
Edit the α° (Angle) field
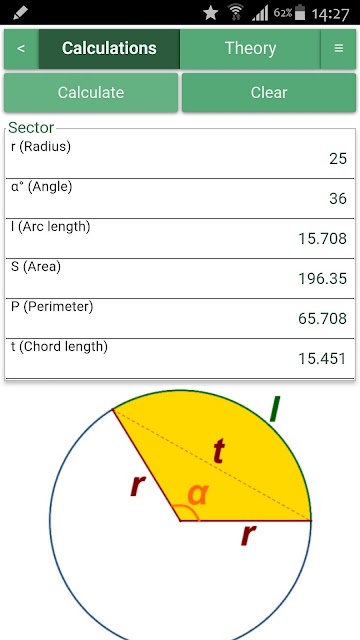coord(180,198)
